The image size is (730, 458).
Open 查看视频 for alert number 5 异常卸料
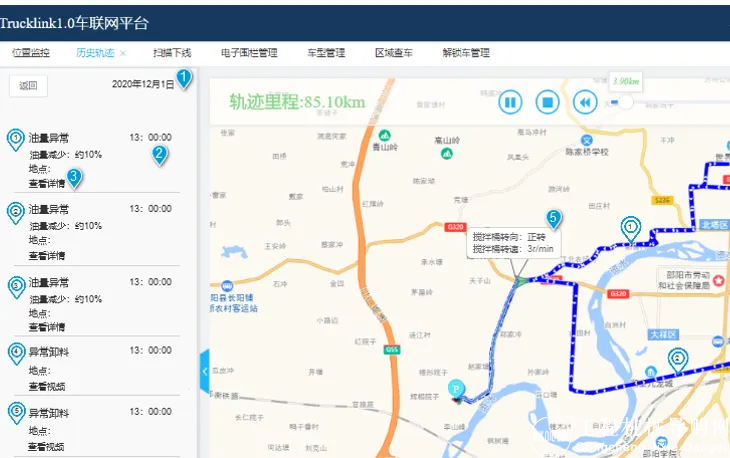pos(47,445)
